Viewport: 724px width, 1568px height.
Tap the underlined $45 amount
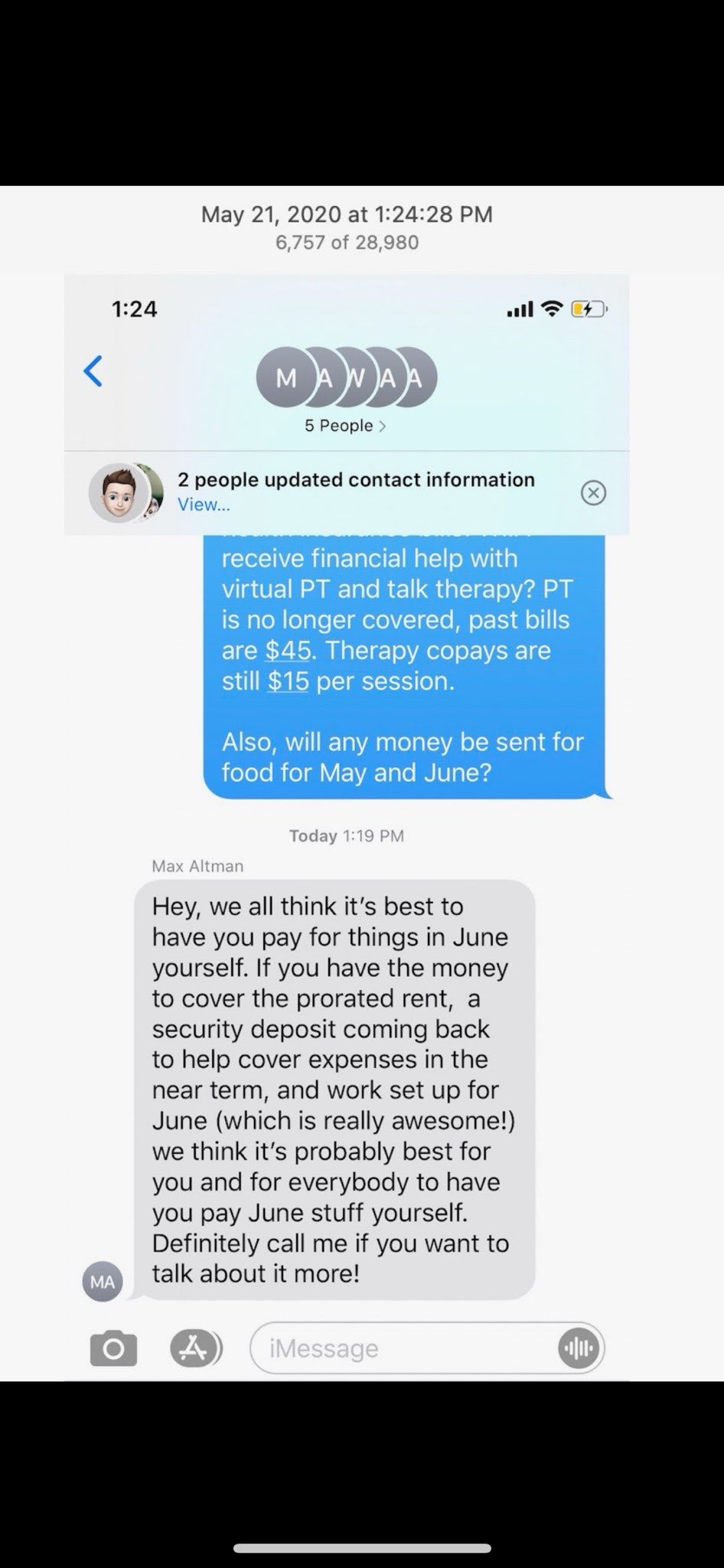[x=288, y=651]
